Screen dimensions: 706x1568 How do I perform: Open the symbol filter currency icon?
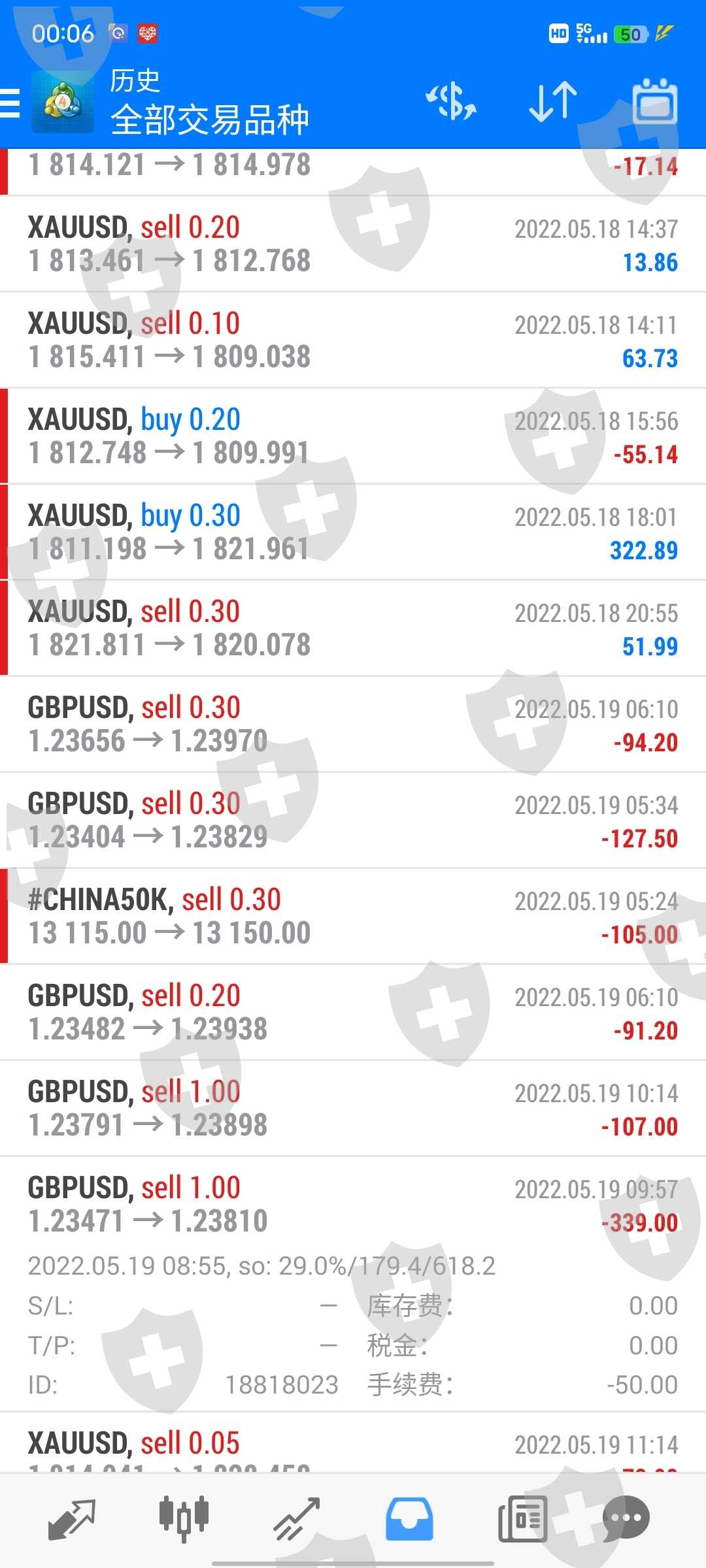(451, 102)
